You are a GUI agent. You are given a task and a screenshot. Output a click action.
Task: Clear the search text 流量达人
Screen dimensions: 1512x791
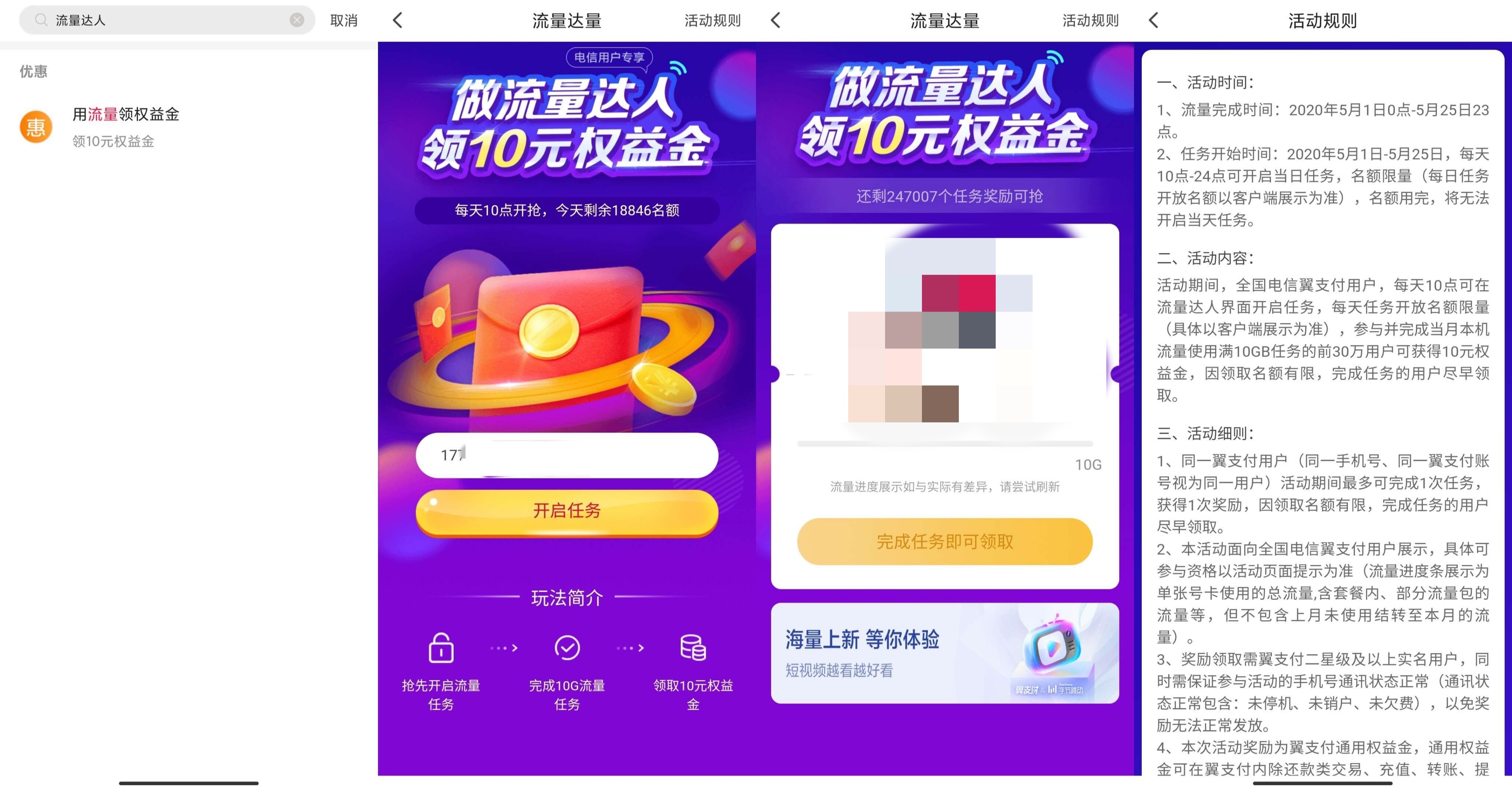tap(297, 20)
